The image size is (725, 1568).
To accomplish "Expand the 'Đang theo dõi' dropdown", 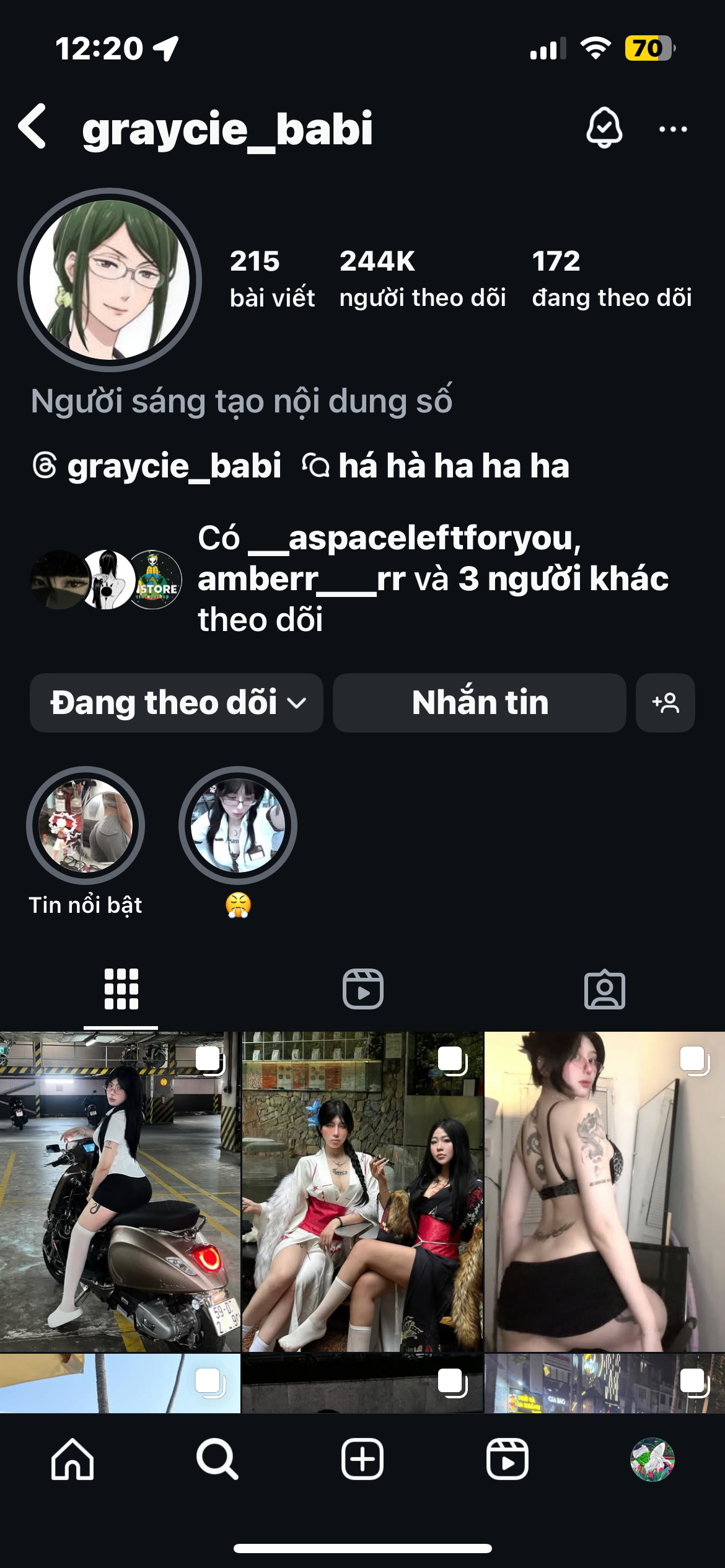I will click(x=177, y=703).
